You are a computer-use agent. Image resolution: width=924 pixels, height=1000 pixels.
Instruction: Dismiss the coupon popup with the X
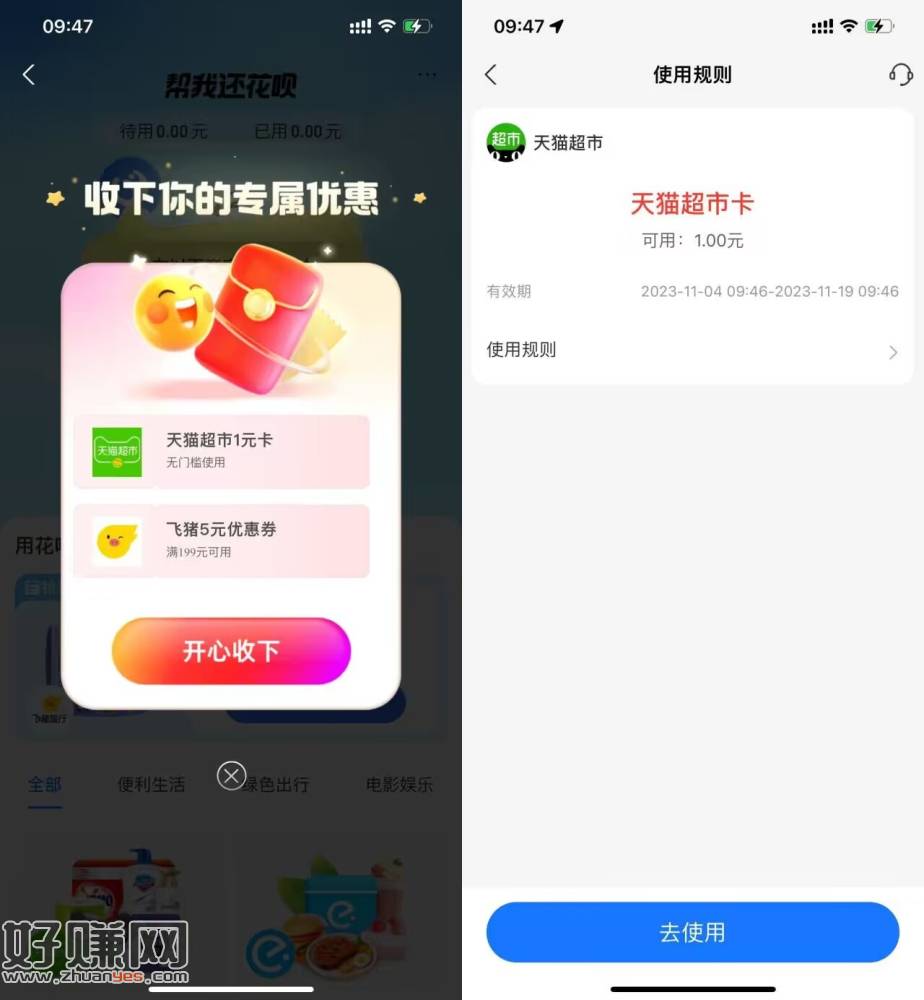tap(231, 775)
